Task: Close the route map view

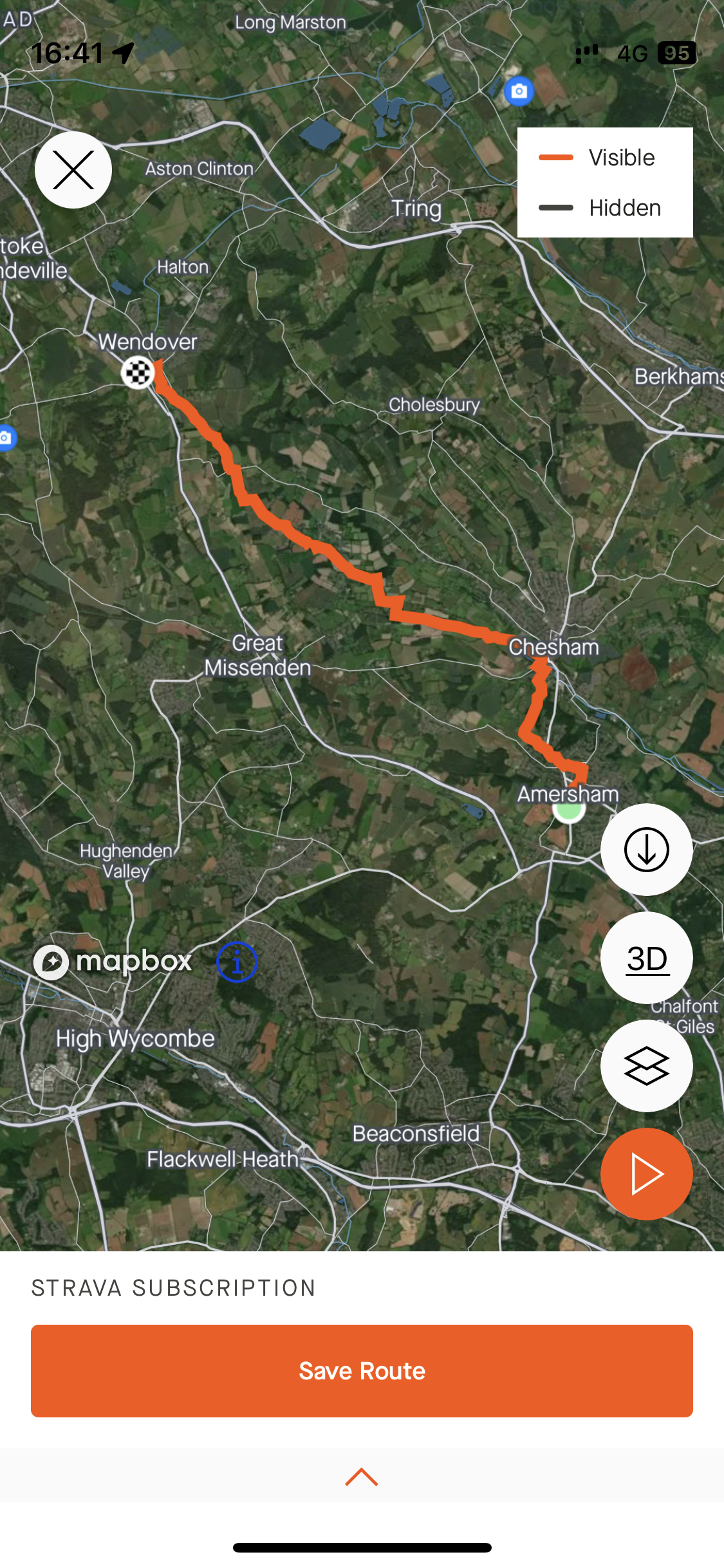Action: (73, 170)
